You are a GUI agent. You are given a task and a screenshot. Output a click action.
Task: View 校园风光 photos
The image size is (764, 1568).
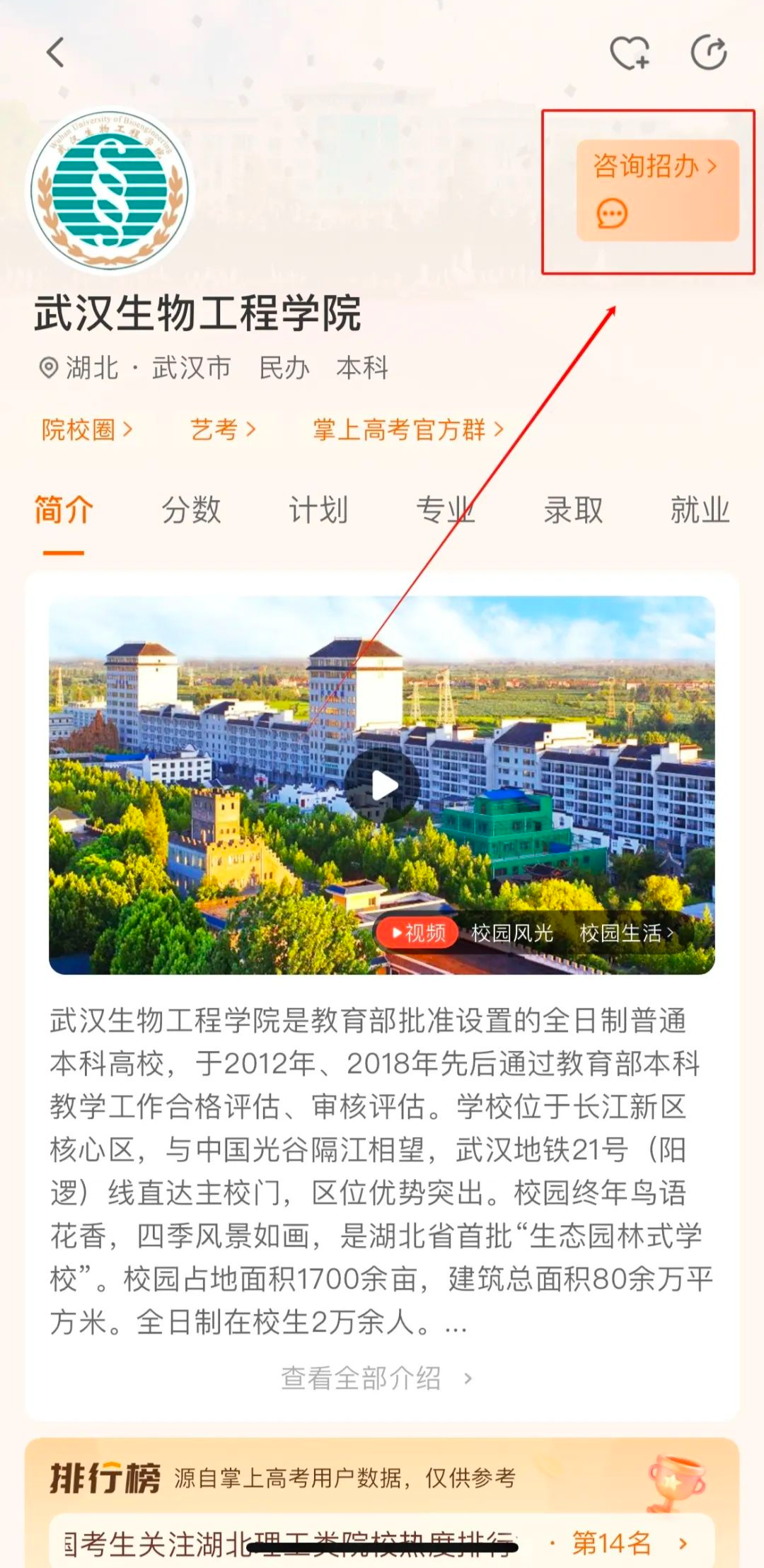(512, 933)
